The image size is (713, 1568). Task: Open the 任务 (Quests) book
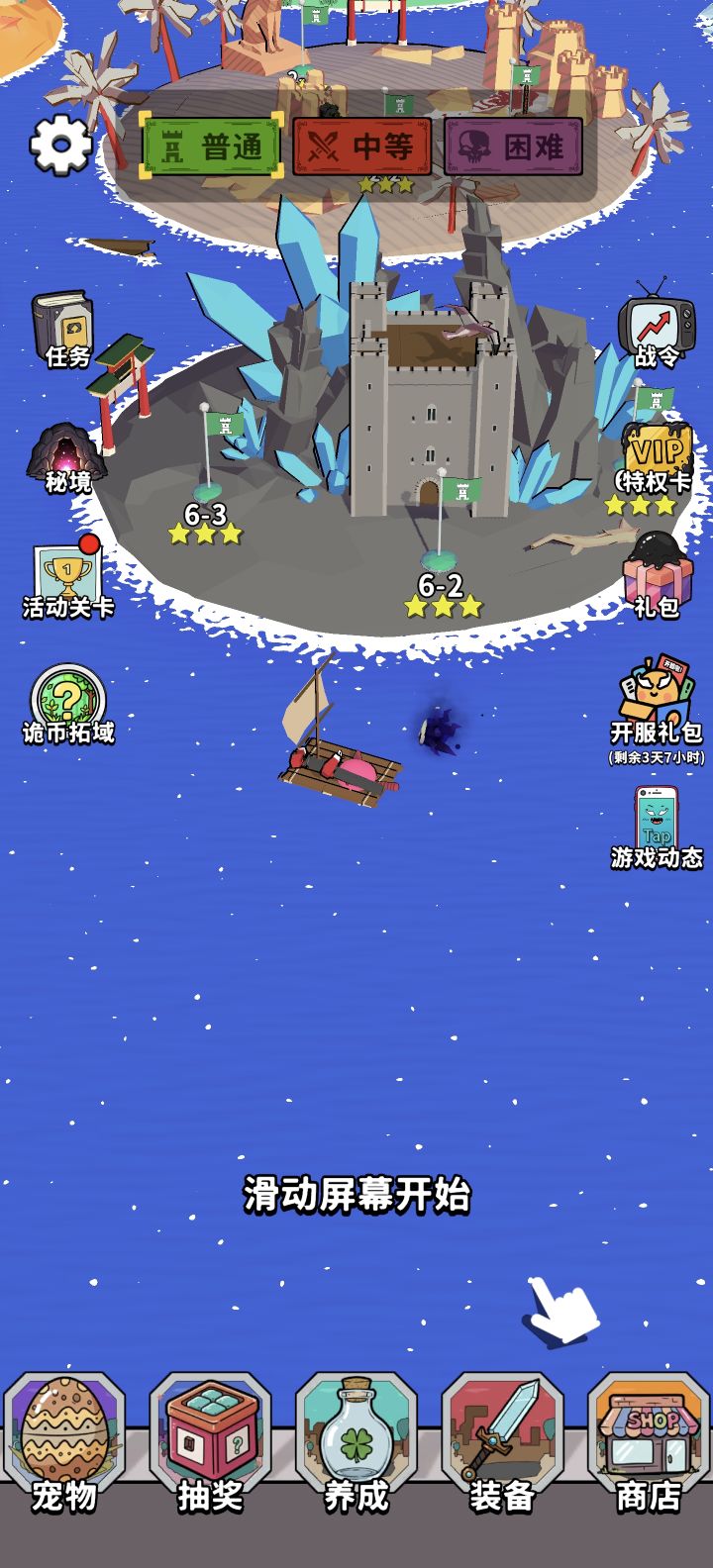pos(61,327)
